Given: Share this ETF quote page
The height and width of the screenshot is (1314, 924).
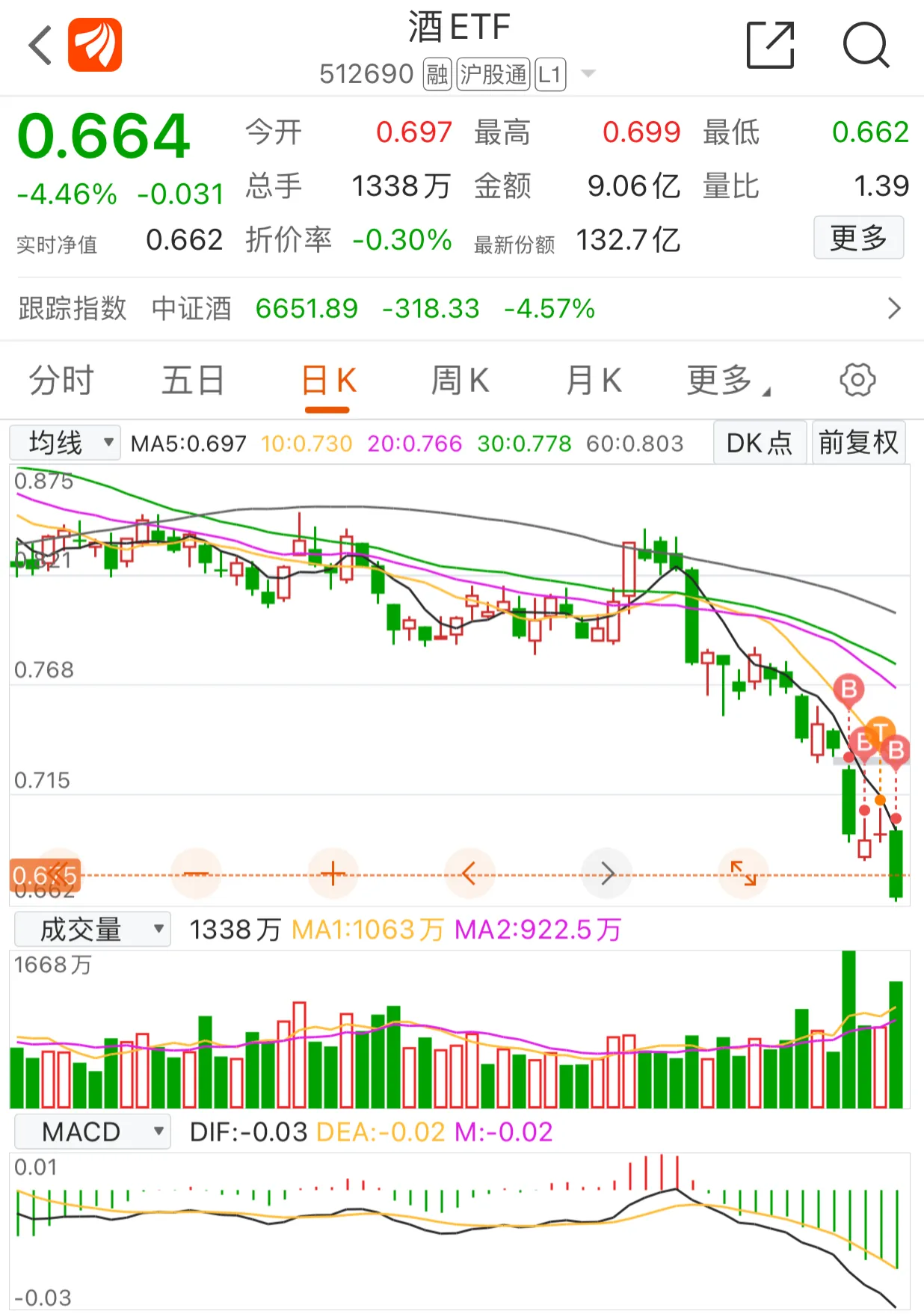Looking at the screenshot, I should click(x=770, y=46).
